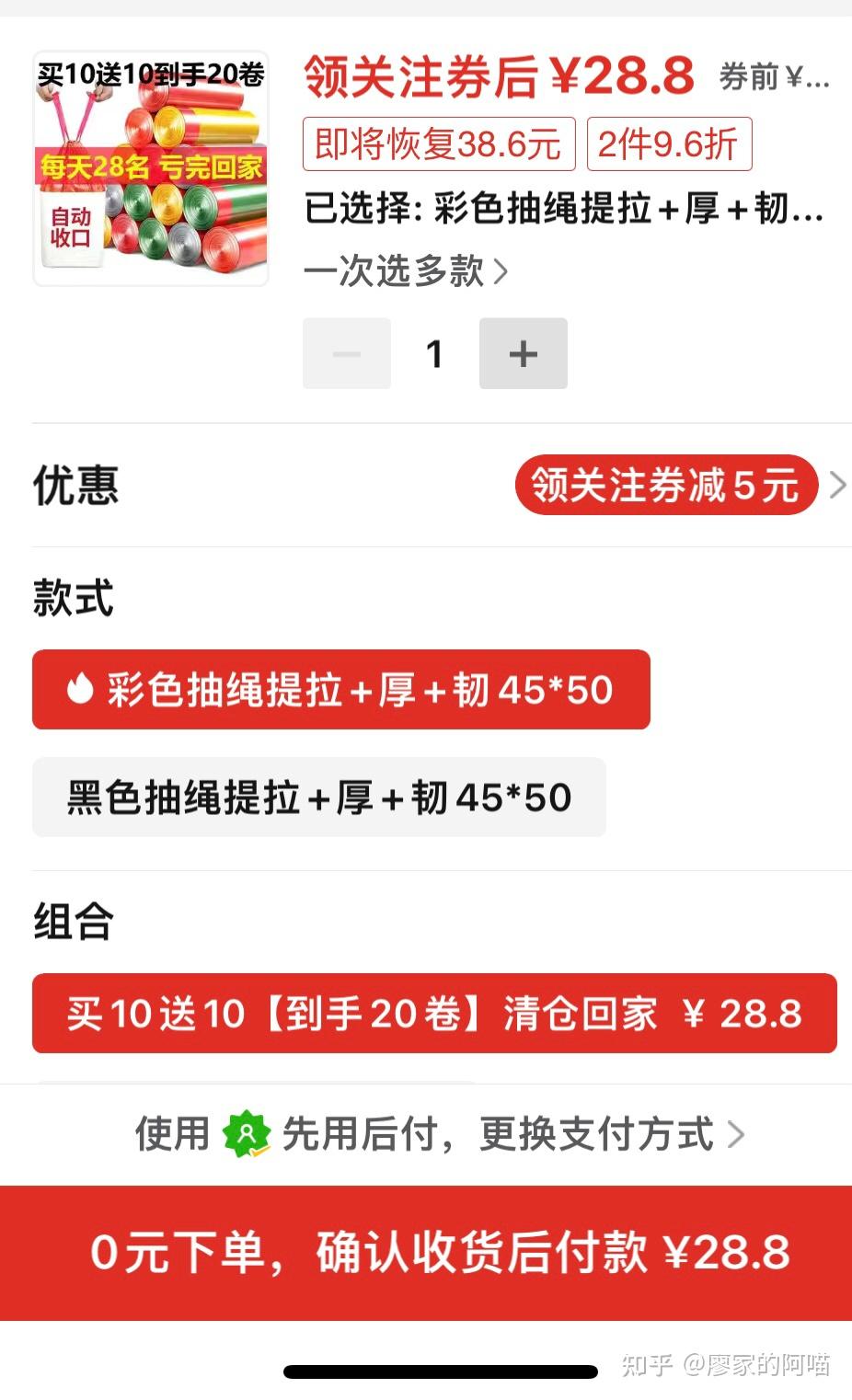Select 彩色抽绳提拉+厚+韧 45*50 style
This screenshot has width=852, height=1400.
tap(341, 689)
